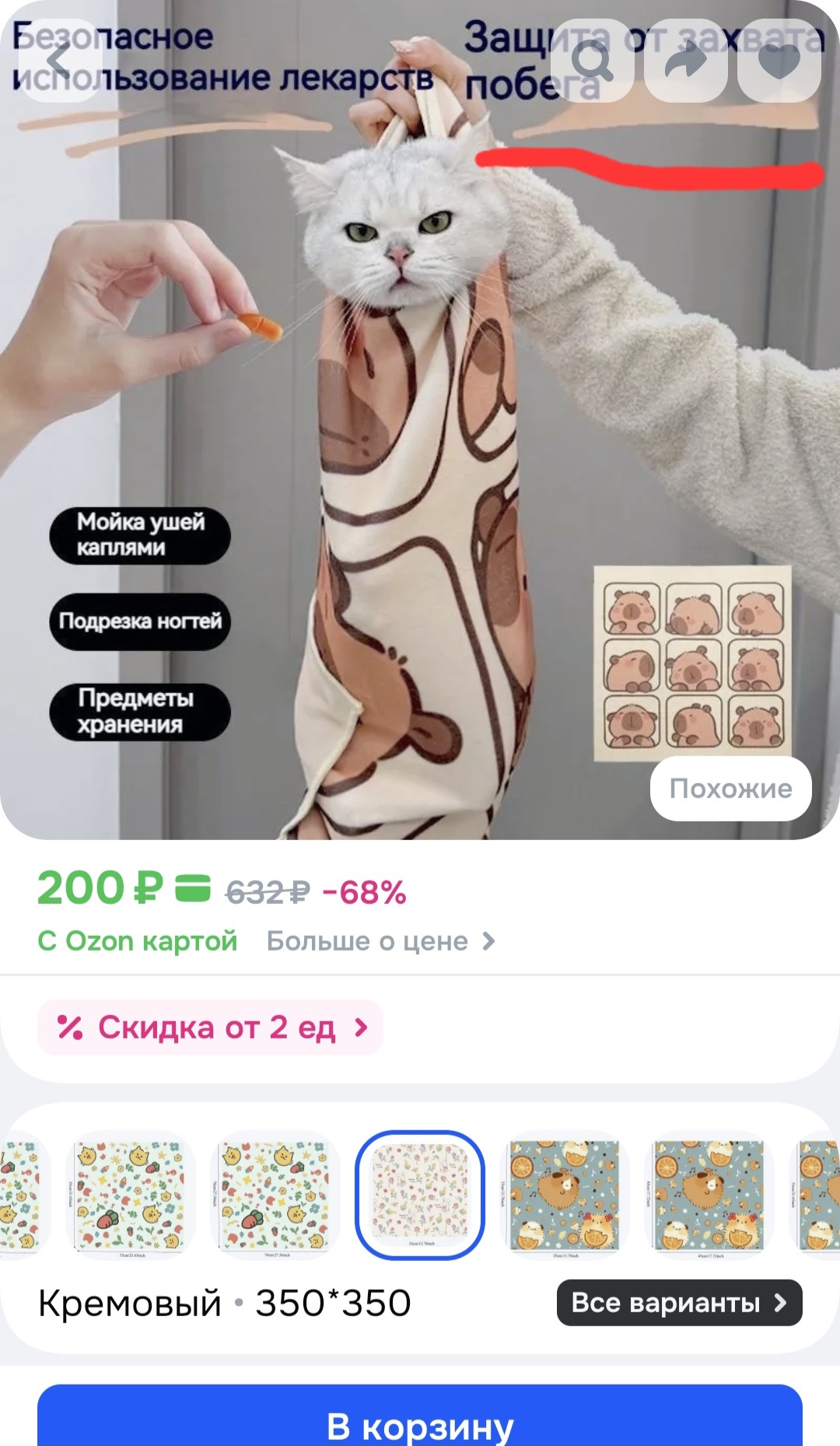
Task: Show Все варианты
Action: tap(679, 1303)
